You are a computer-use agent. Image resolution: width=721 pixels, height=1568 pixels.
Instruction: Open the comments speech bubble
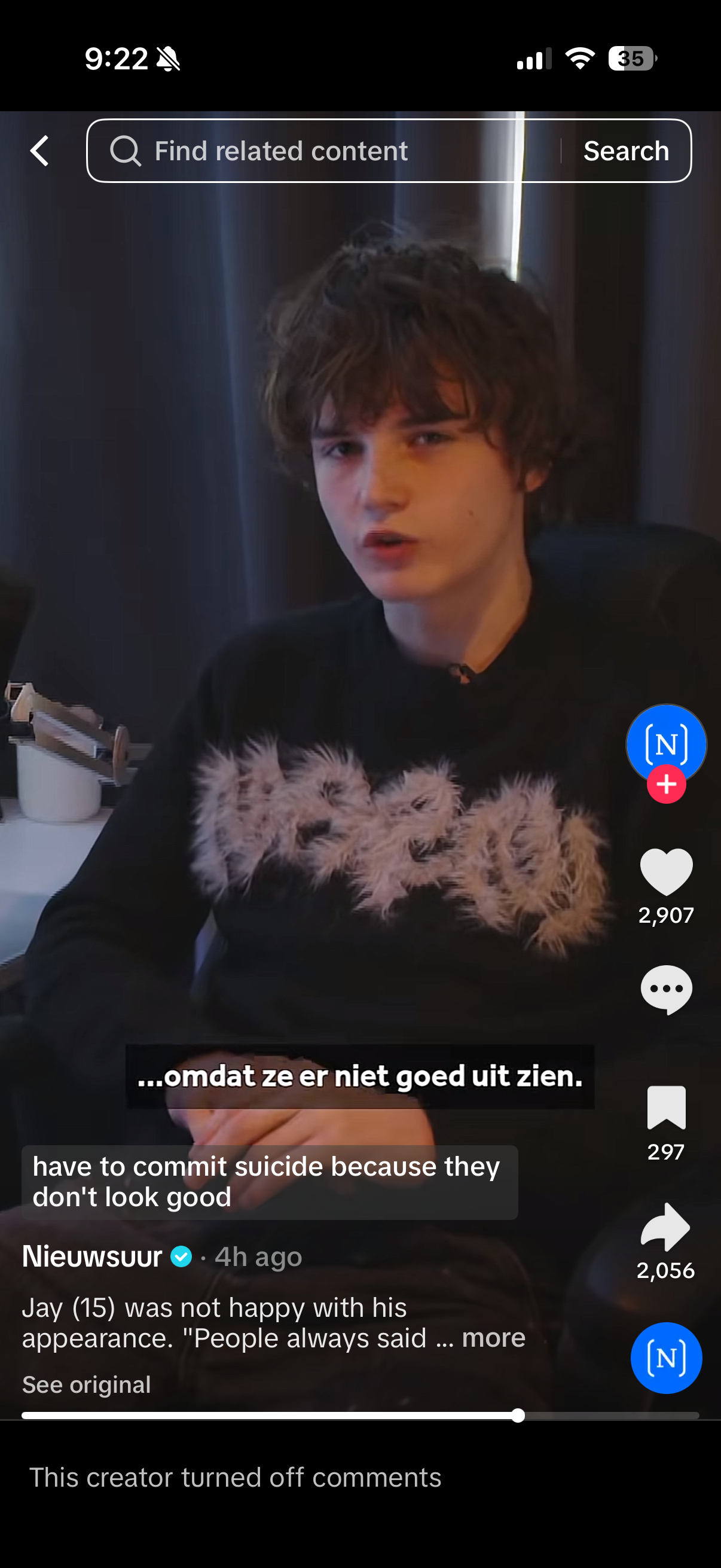tap(665, 989)
